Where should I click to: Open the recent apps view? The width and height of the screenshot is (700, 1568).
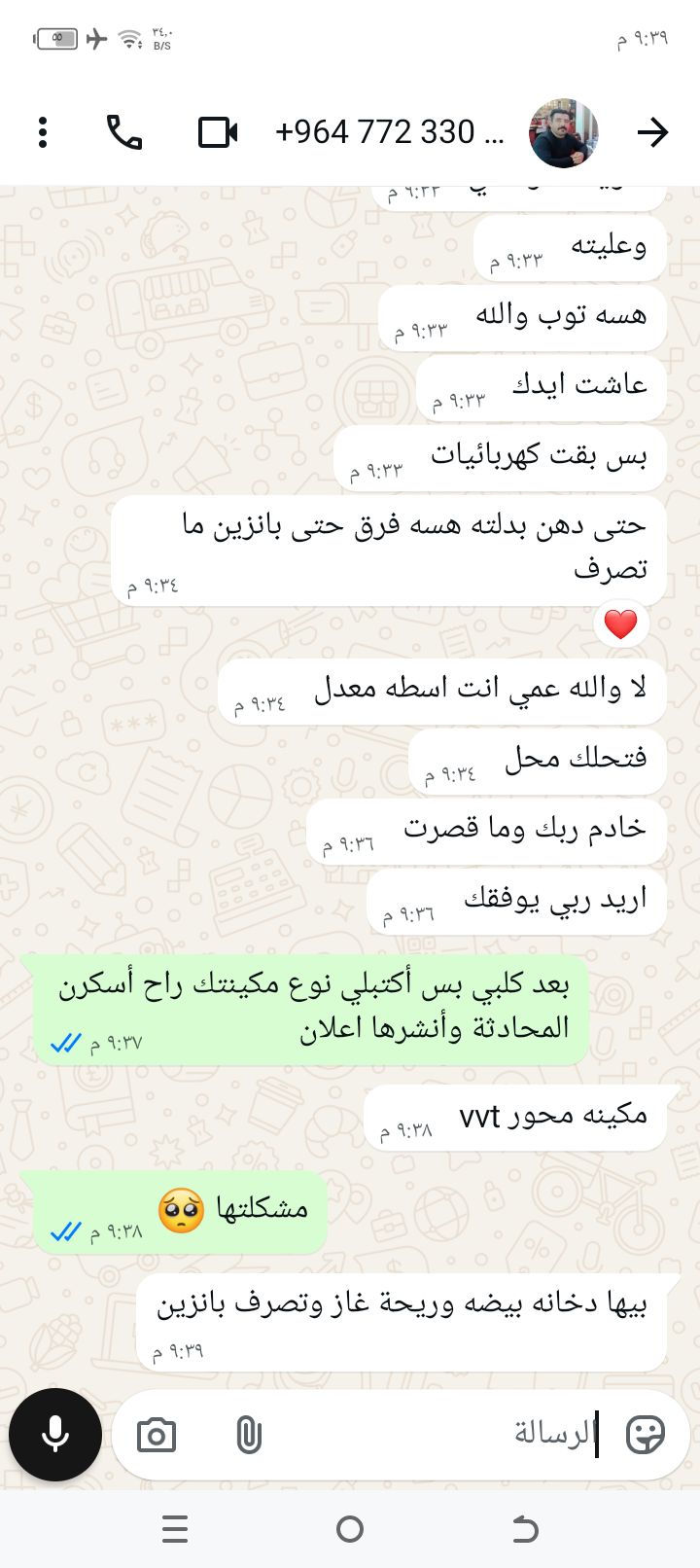(175, 1530)
